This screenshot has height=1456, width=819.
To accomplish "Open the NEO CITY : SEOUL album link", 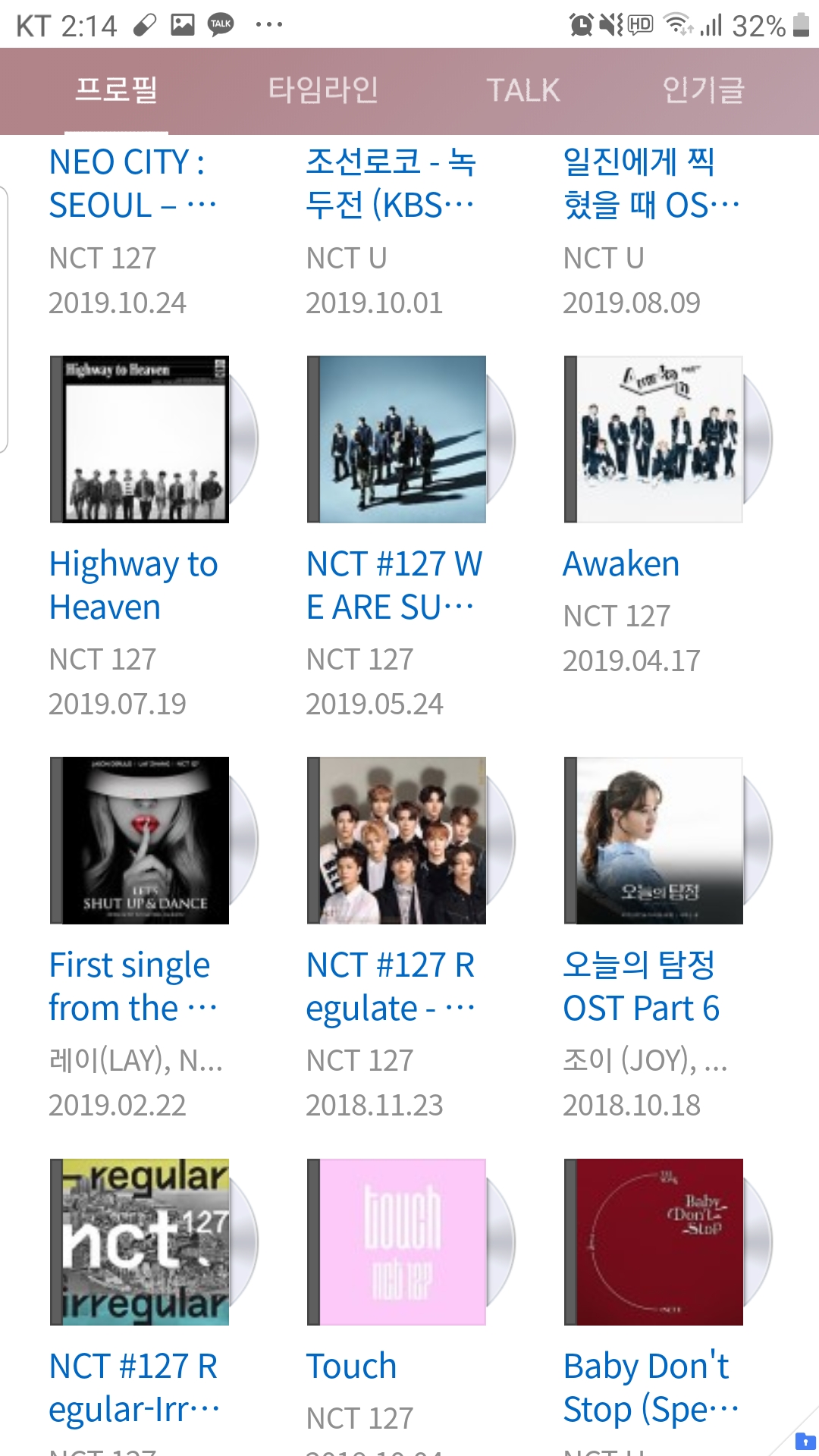I will click(x=133, y=184).
